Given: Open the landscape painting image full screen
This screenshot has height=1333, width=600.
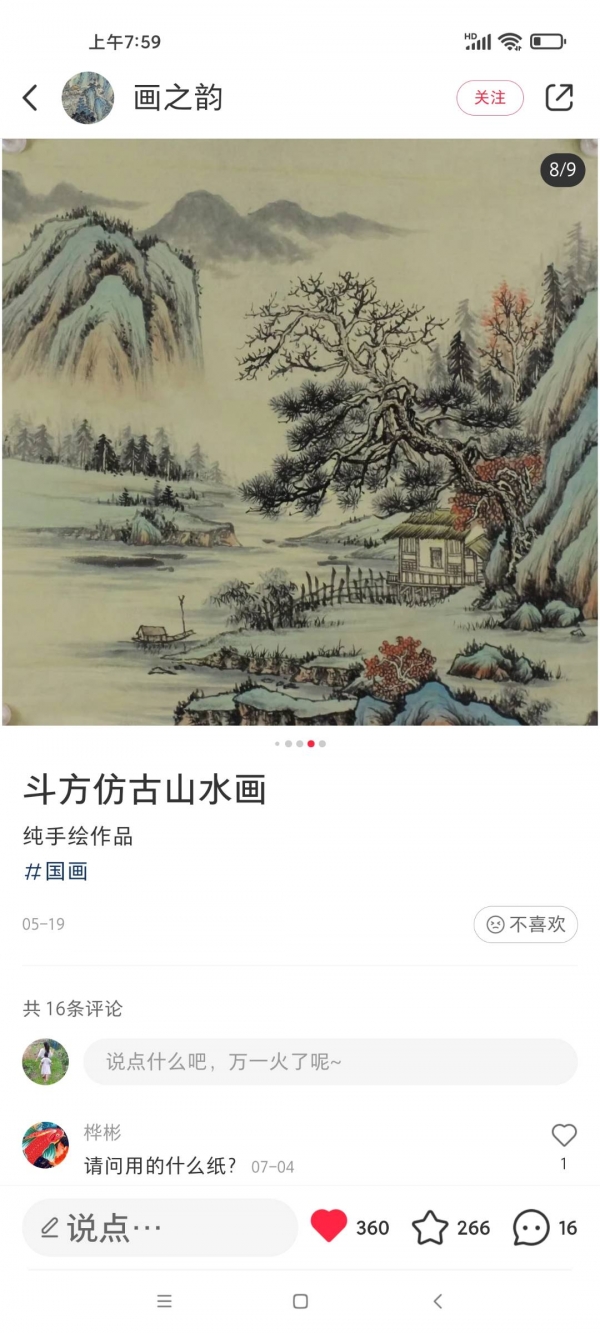Looking at the screenshot, I should pyautogui.click(x=300, y=432).
